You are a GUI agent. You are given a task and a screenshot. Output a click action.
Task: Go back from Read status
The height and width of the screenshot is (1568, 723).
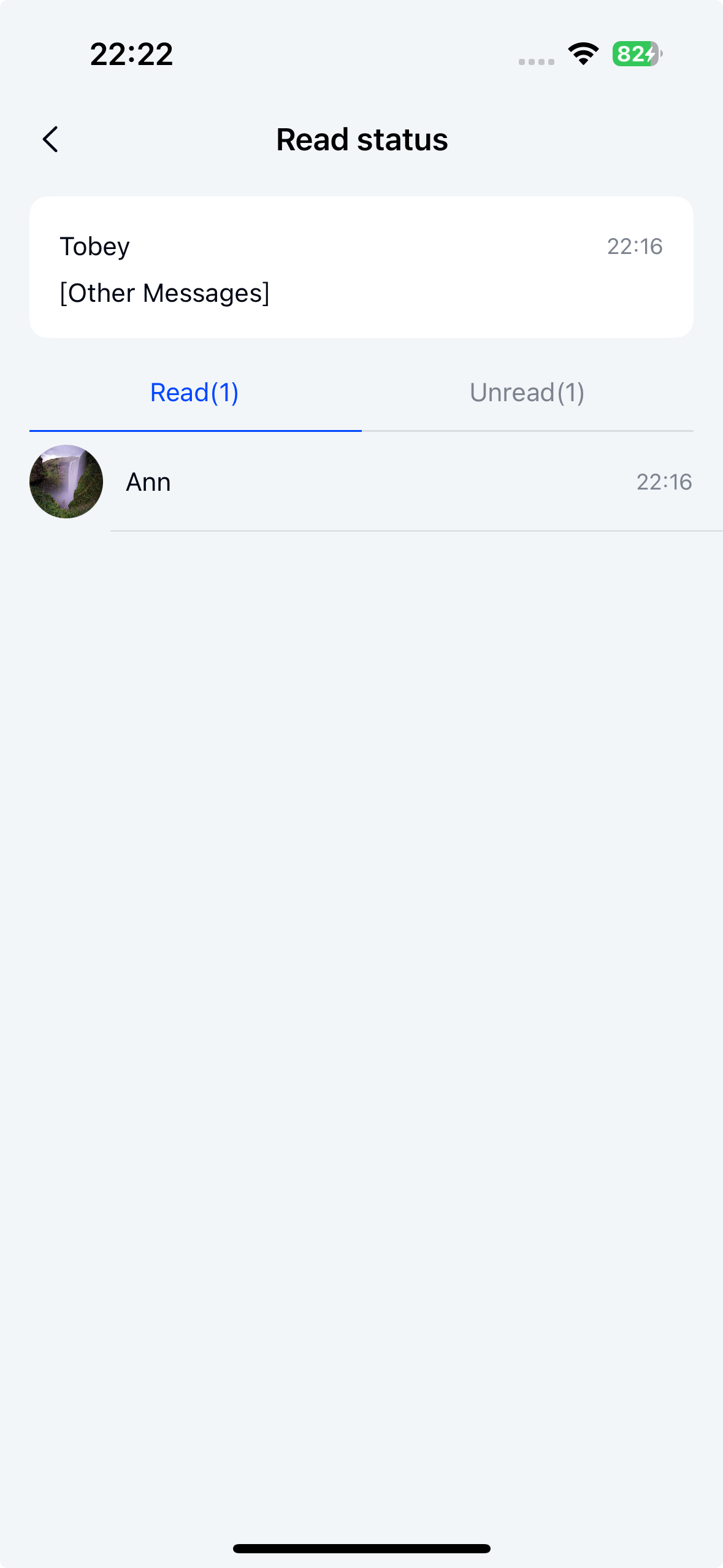[x=51, y=139]
